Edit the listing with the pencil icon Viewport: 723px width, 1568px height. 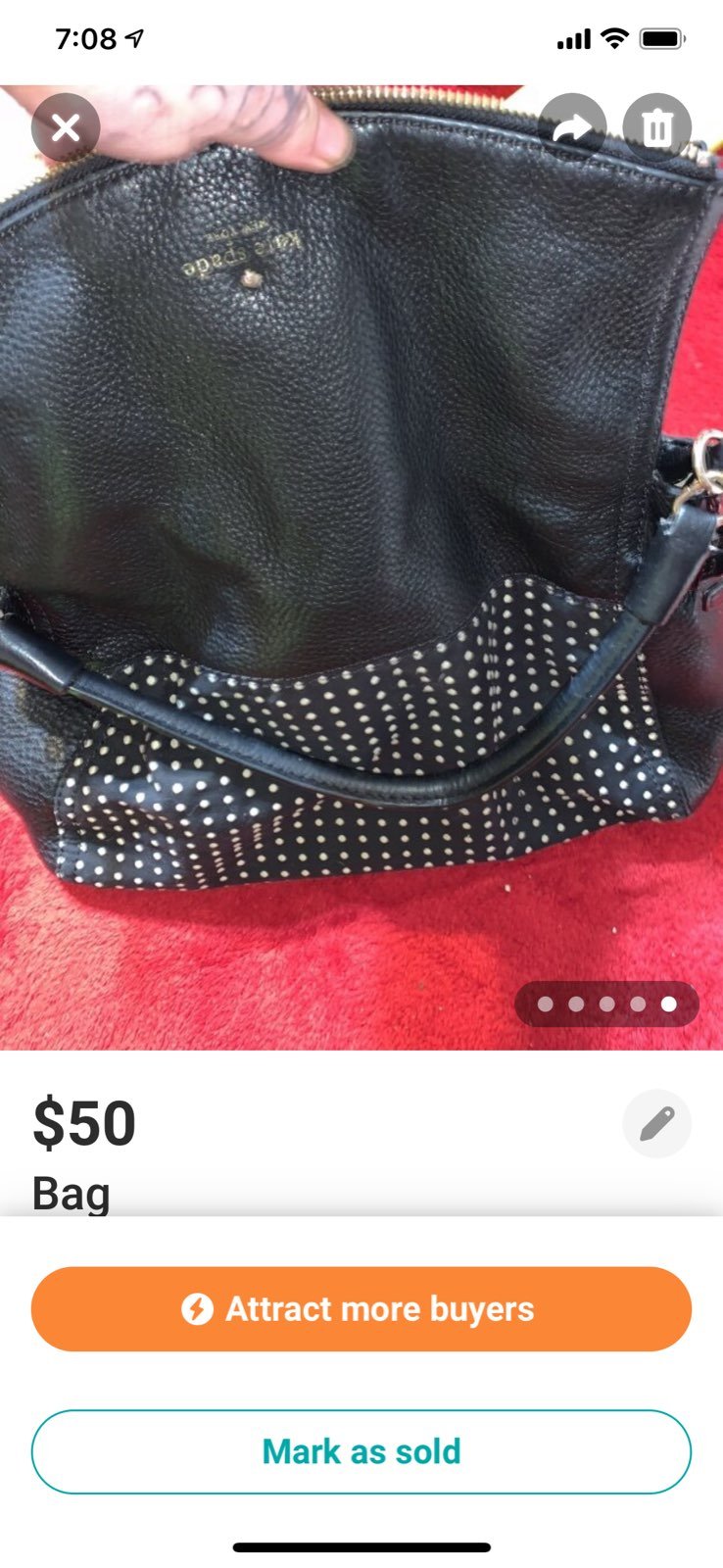click(x=657, y=1123)
